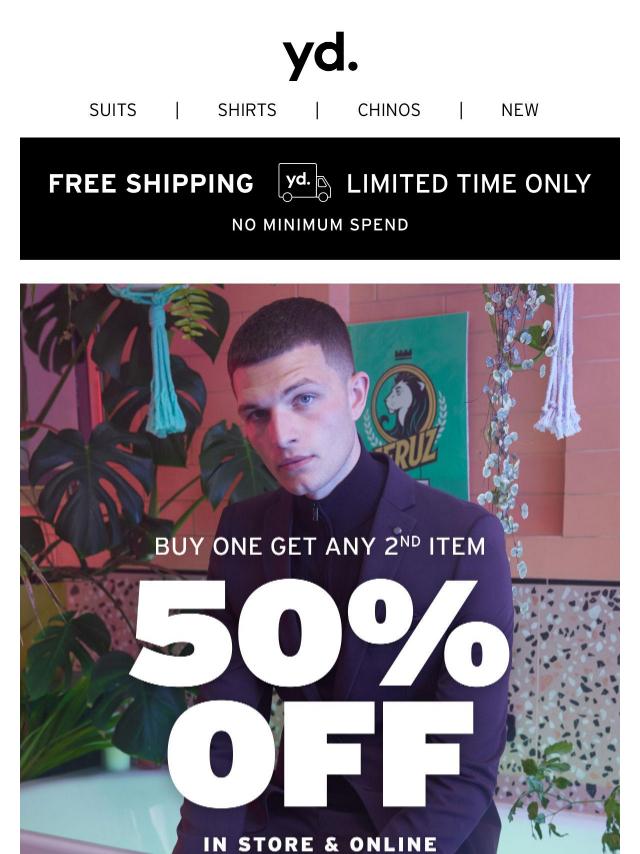Screen dimensions: 640x854
Task: Go to the Shirts section
Action: [x=247, y=110]
